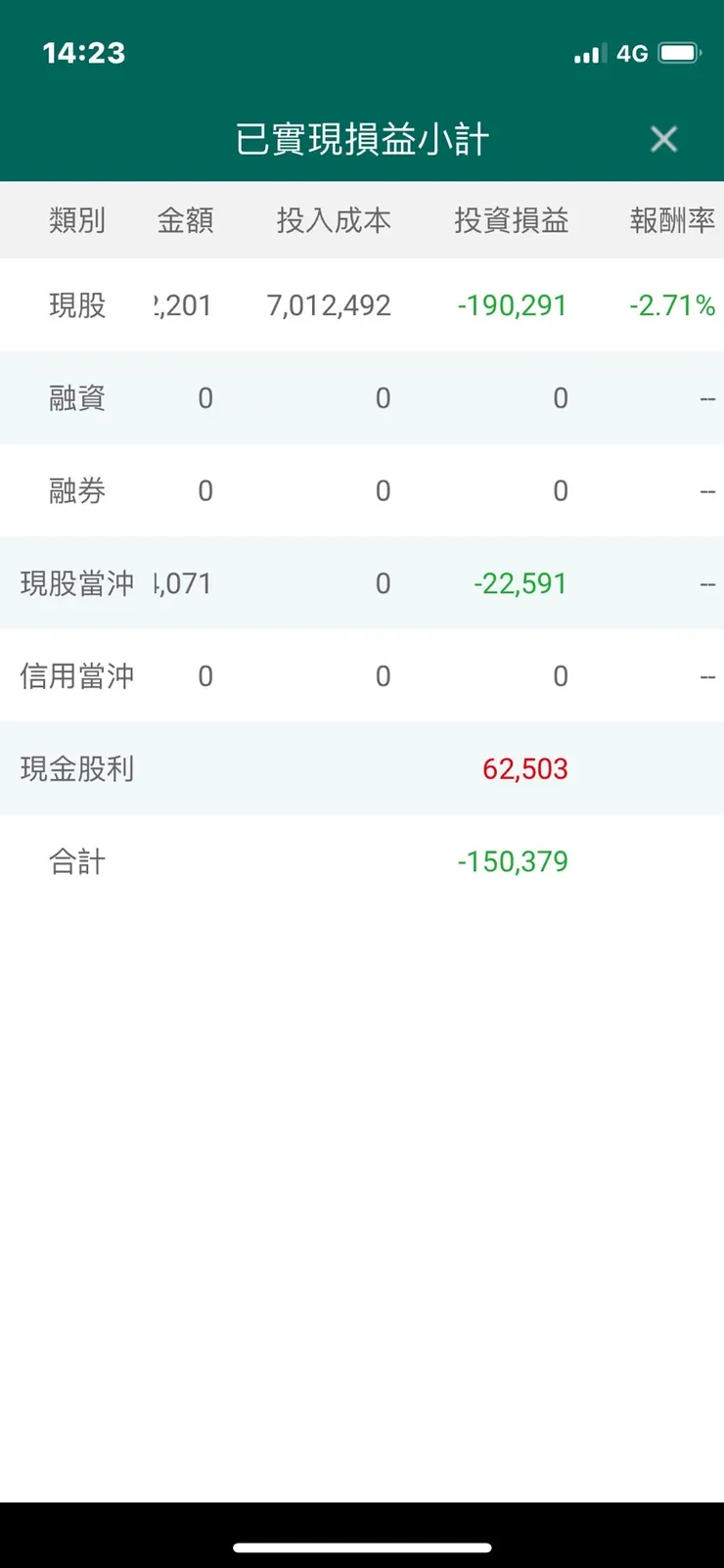Tap the -190,291 loss value
Image resolution: width=724 pixels, height=1568 pixels.
coord(513,304)
